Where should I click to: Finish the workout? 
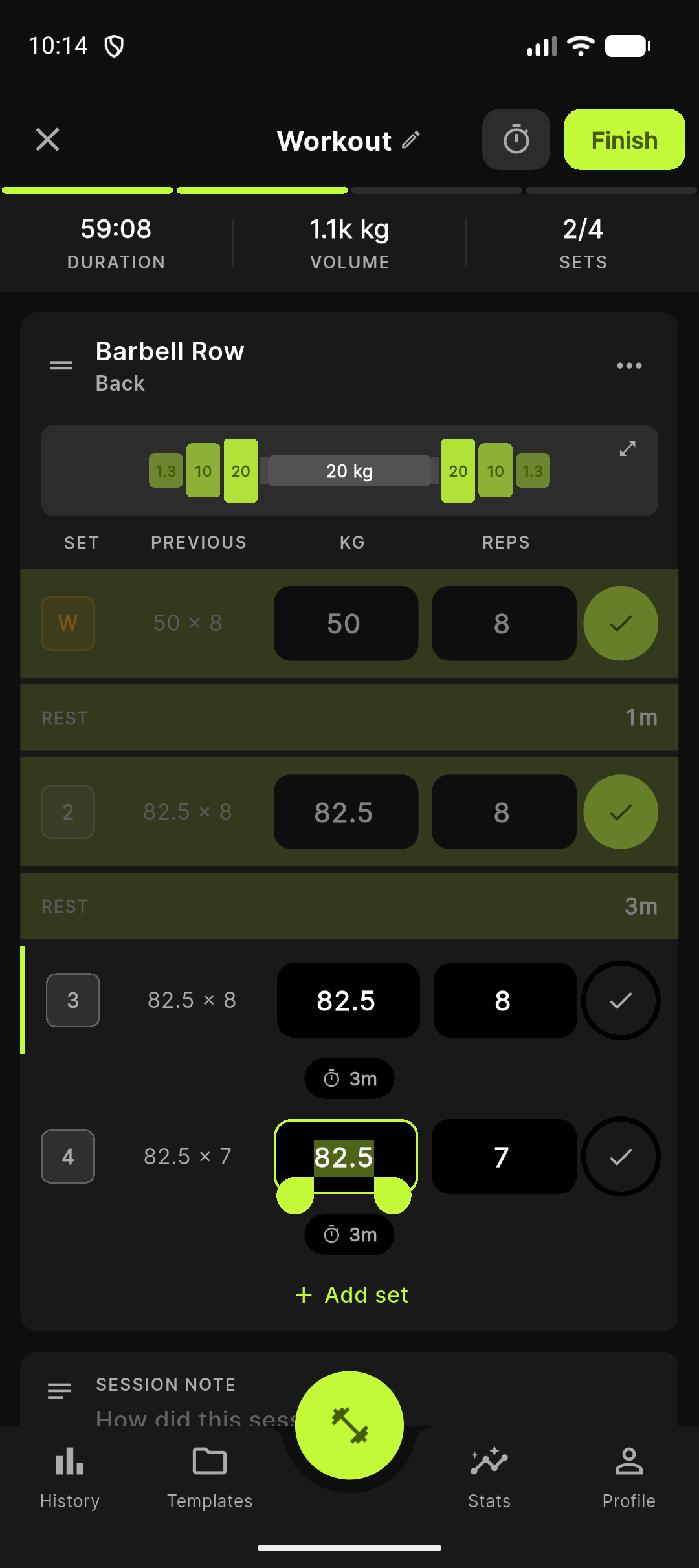(x=624, y=140)
